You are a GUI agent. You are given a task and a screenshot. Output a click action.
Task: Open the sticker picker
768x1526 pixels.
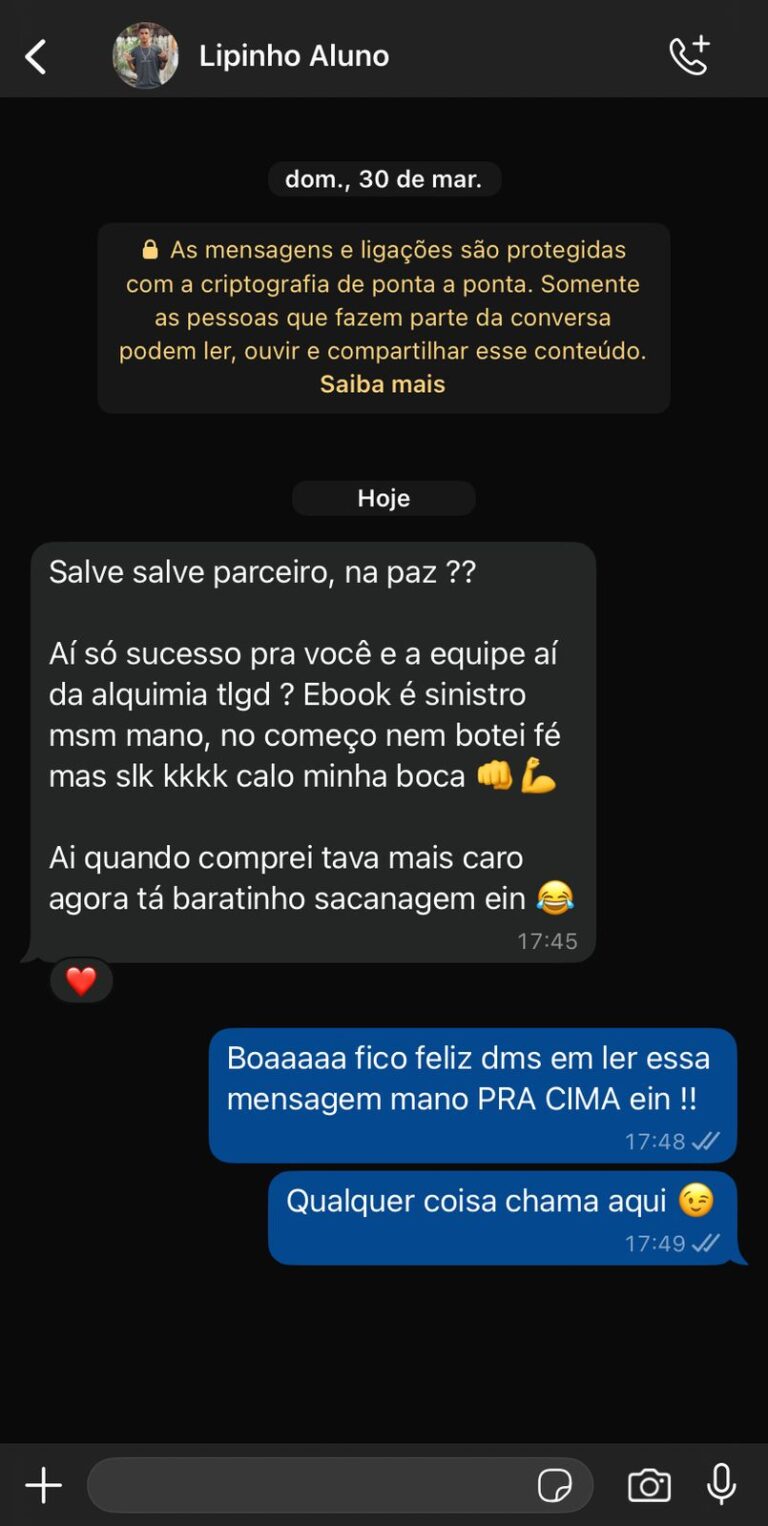click(x=555, y=1485)
